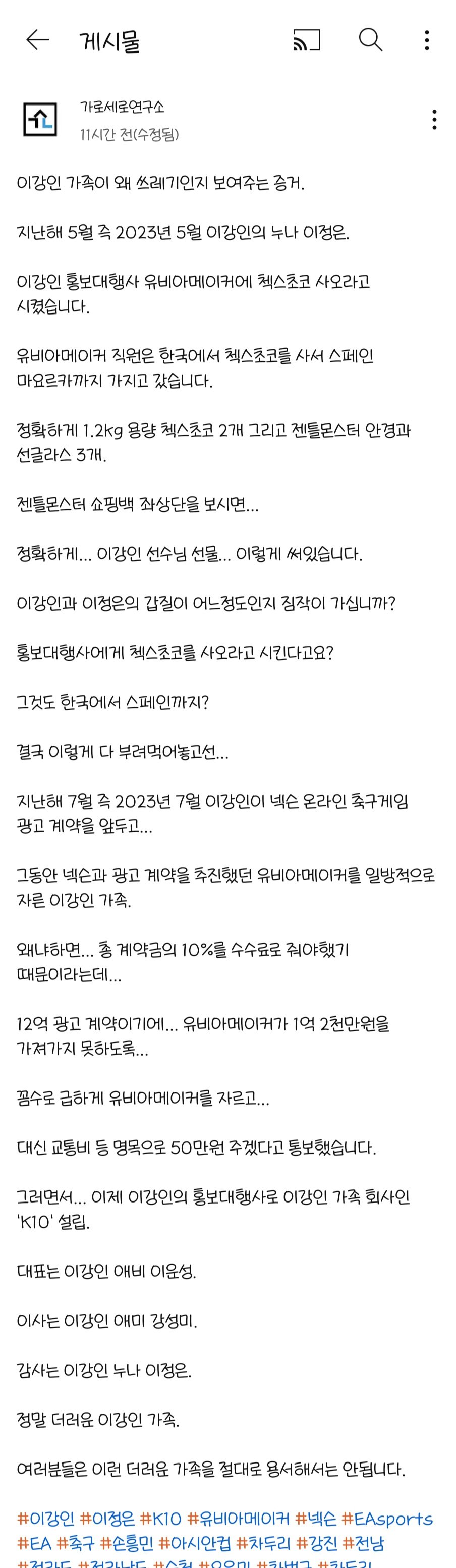
Task: Open the 가로세로연구소 channel avatar
Action: click(x=40, y=119)
